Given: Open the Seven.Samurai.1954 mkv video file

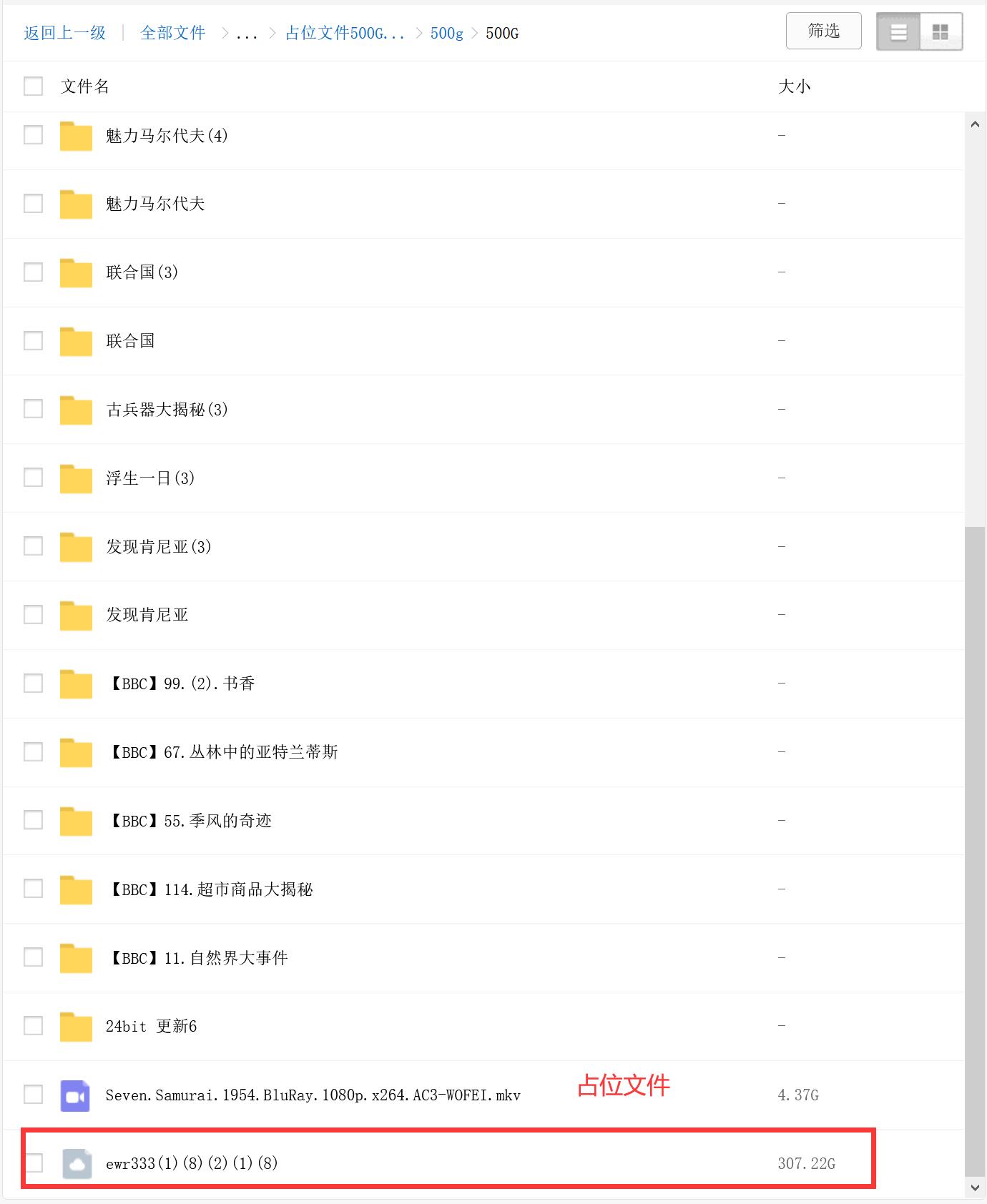Looking at the screenshot, I should coord(313,1095).
